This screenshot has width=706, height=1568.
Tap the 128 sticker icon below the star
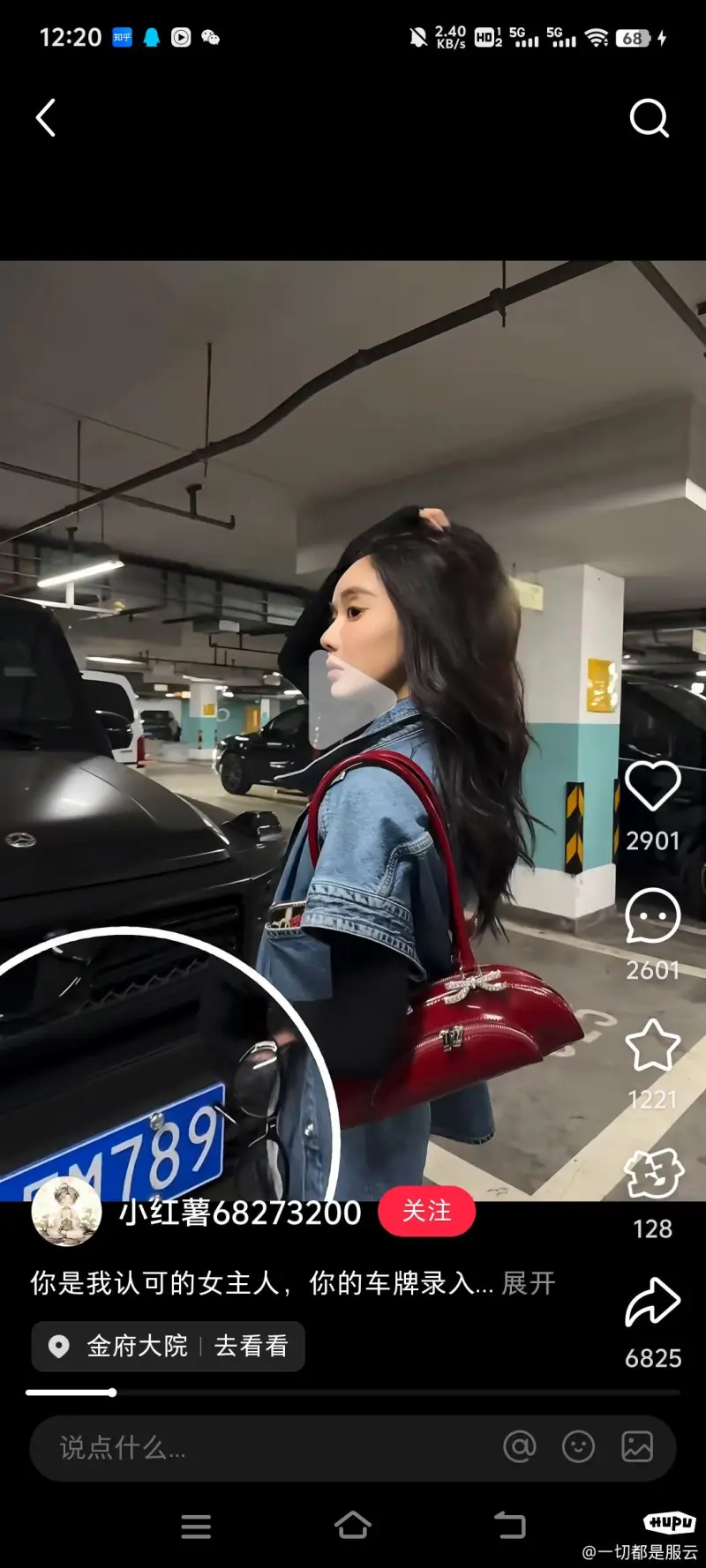(653, 1174)
